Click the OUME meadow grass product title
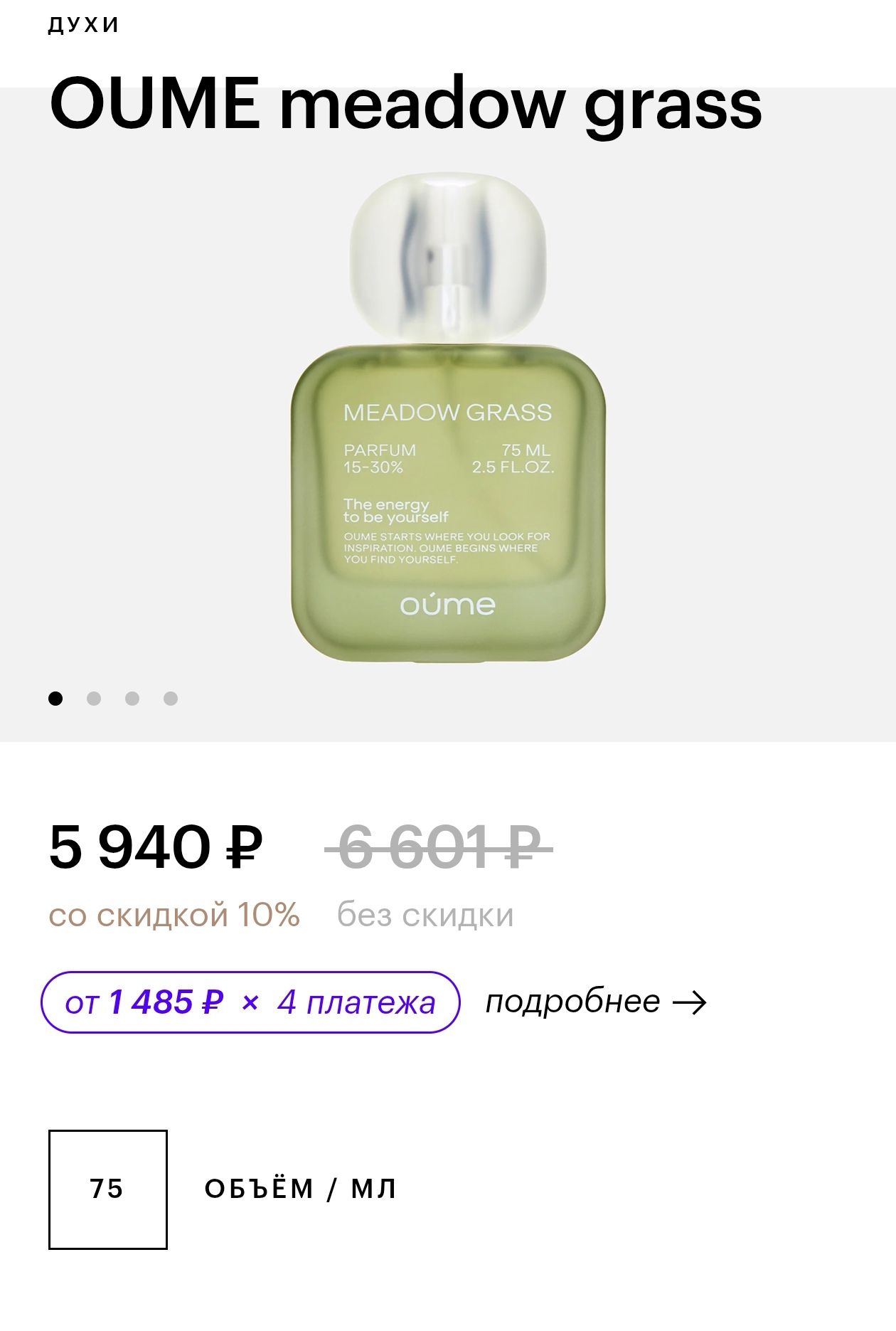The height and width of the screenshot is (1331, 896). pyautogui.click(x=407, y=107)
